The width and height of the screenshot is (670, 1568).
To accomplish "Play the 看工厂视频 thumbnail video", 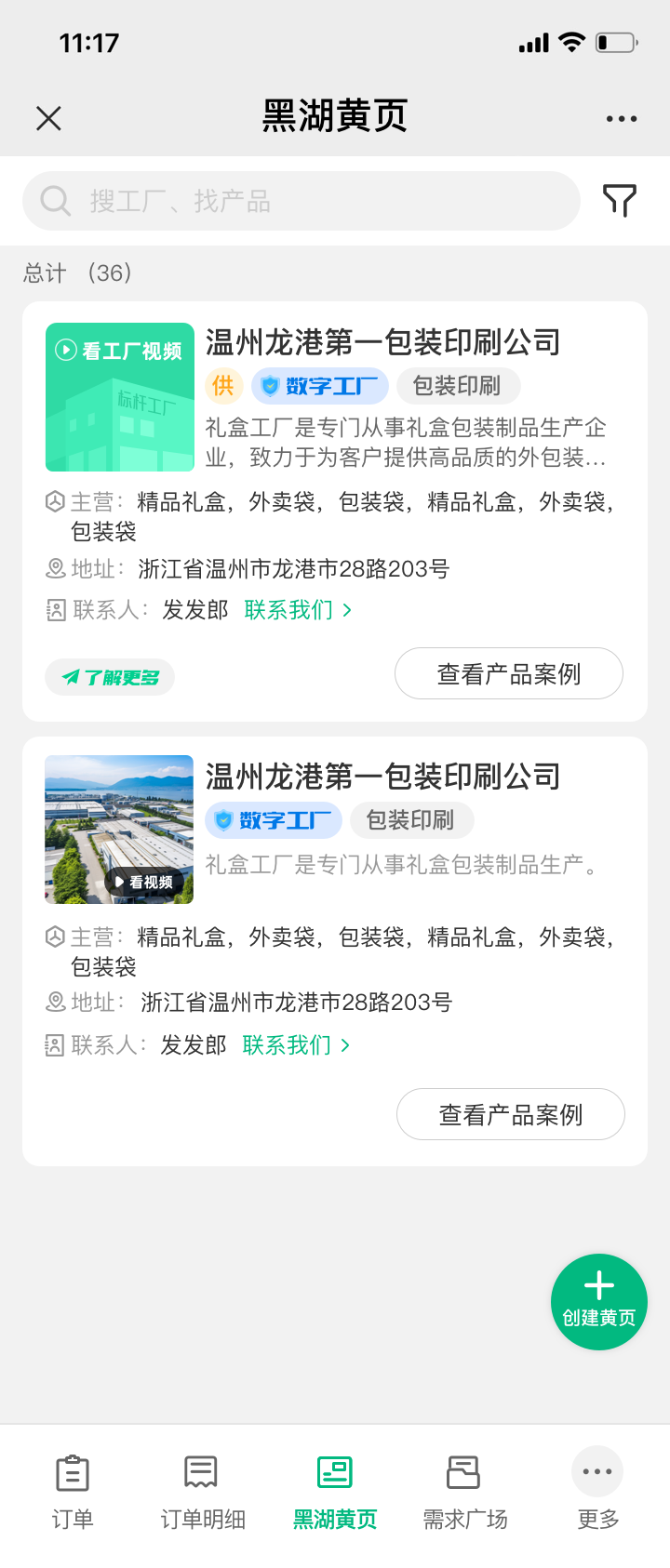I will click(119, 397).
